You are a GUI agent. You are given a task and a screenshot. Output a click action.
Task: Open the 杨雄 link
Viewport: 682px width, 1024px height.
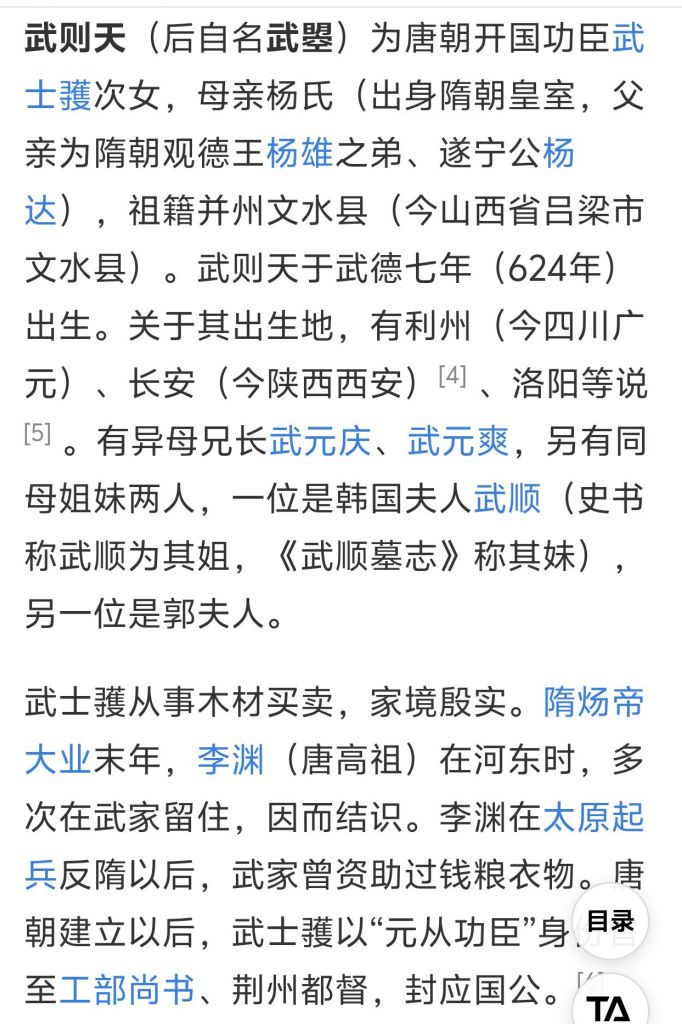(300, 155)
